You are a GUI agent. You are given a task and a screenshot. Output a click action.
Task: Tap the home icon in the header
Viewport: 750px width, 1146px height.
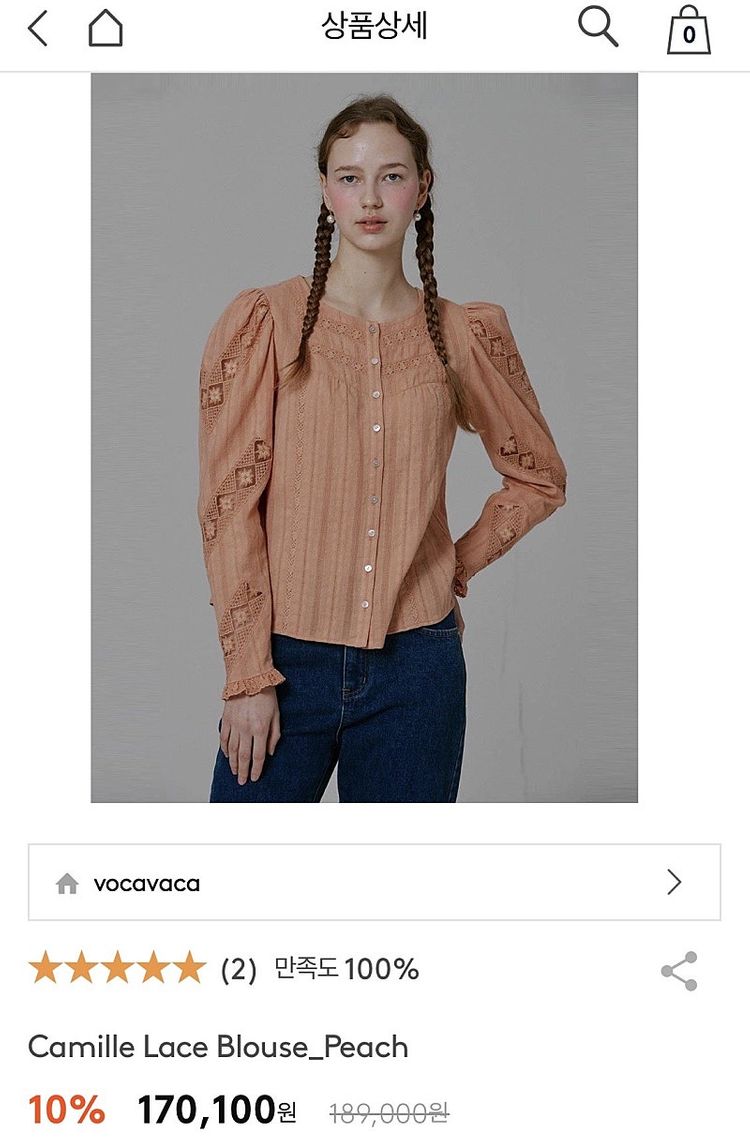click(104, 29)
